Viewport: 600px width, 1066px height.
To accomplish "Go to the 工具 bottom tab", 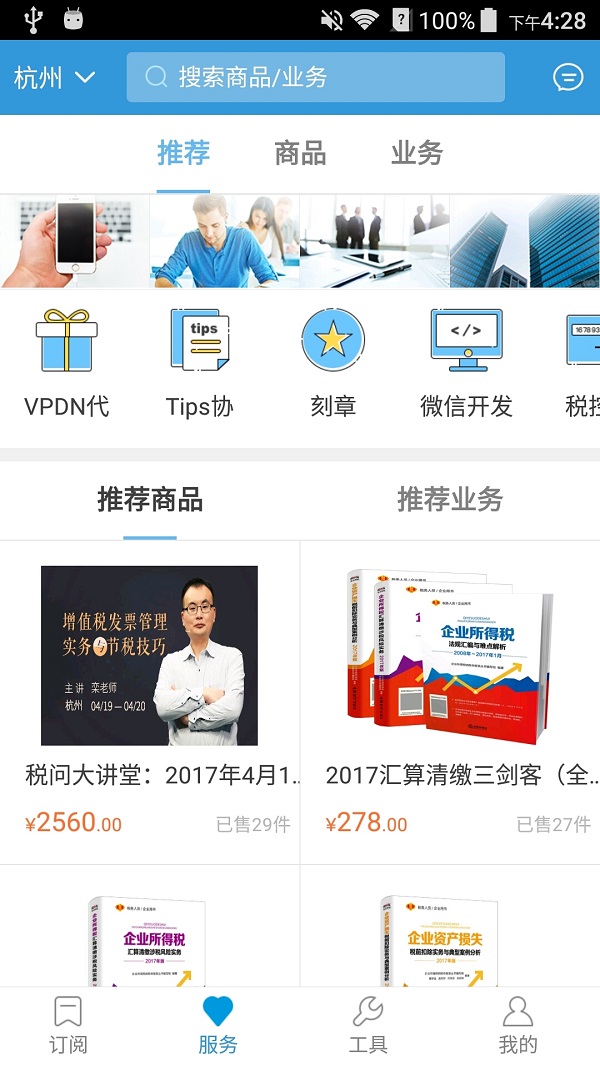I will point(367,1026).
